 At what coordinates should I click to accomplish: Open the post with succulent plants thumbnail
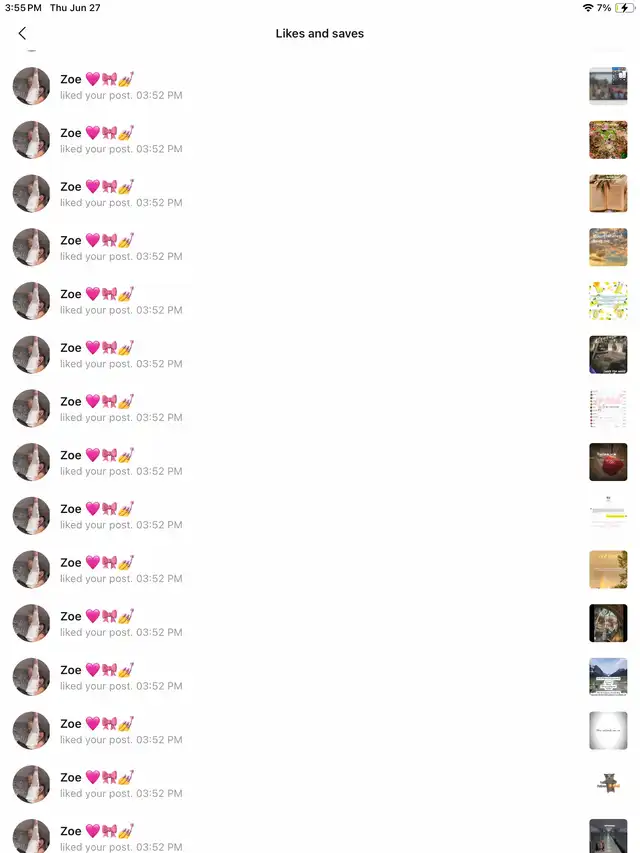pos(608,140)
